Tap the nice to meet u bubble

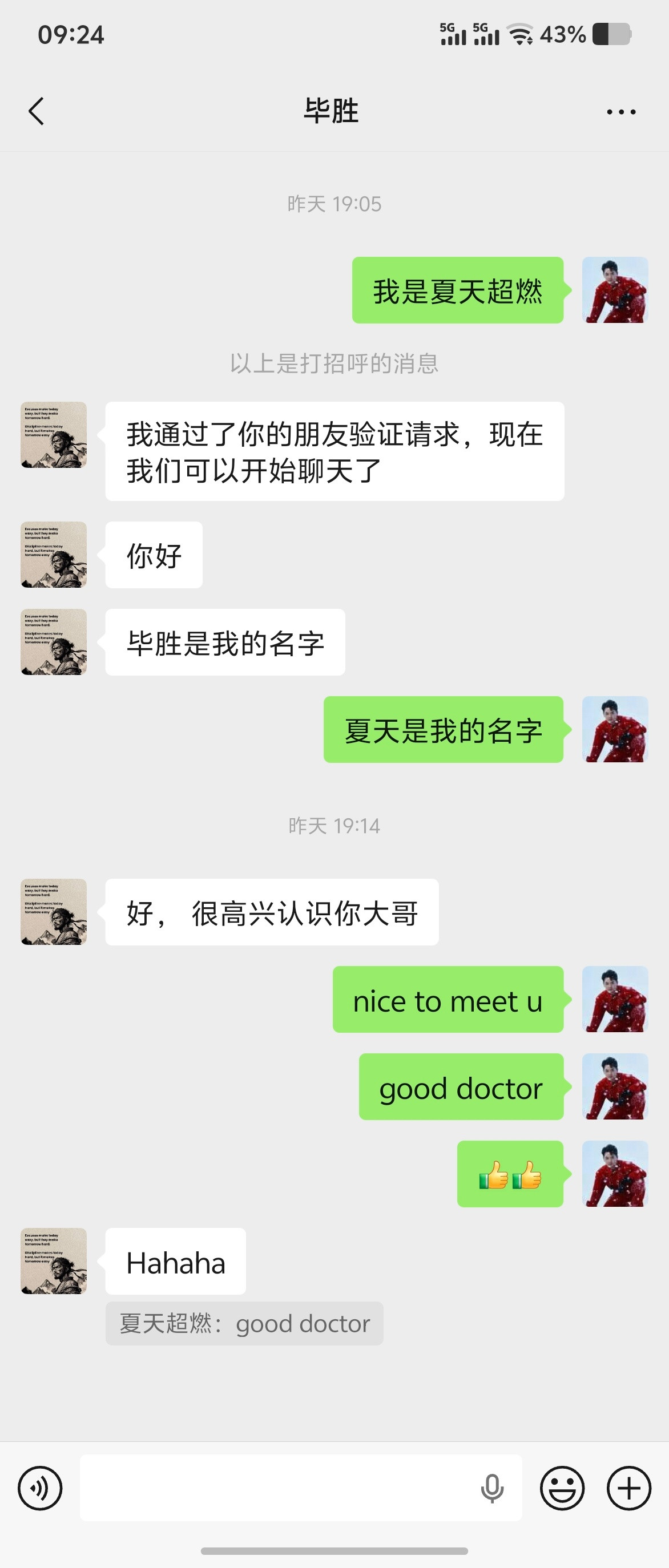[448, 1000]
